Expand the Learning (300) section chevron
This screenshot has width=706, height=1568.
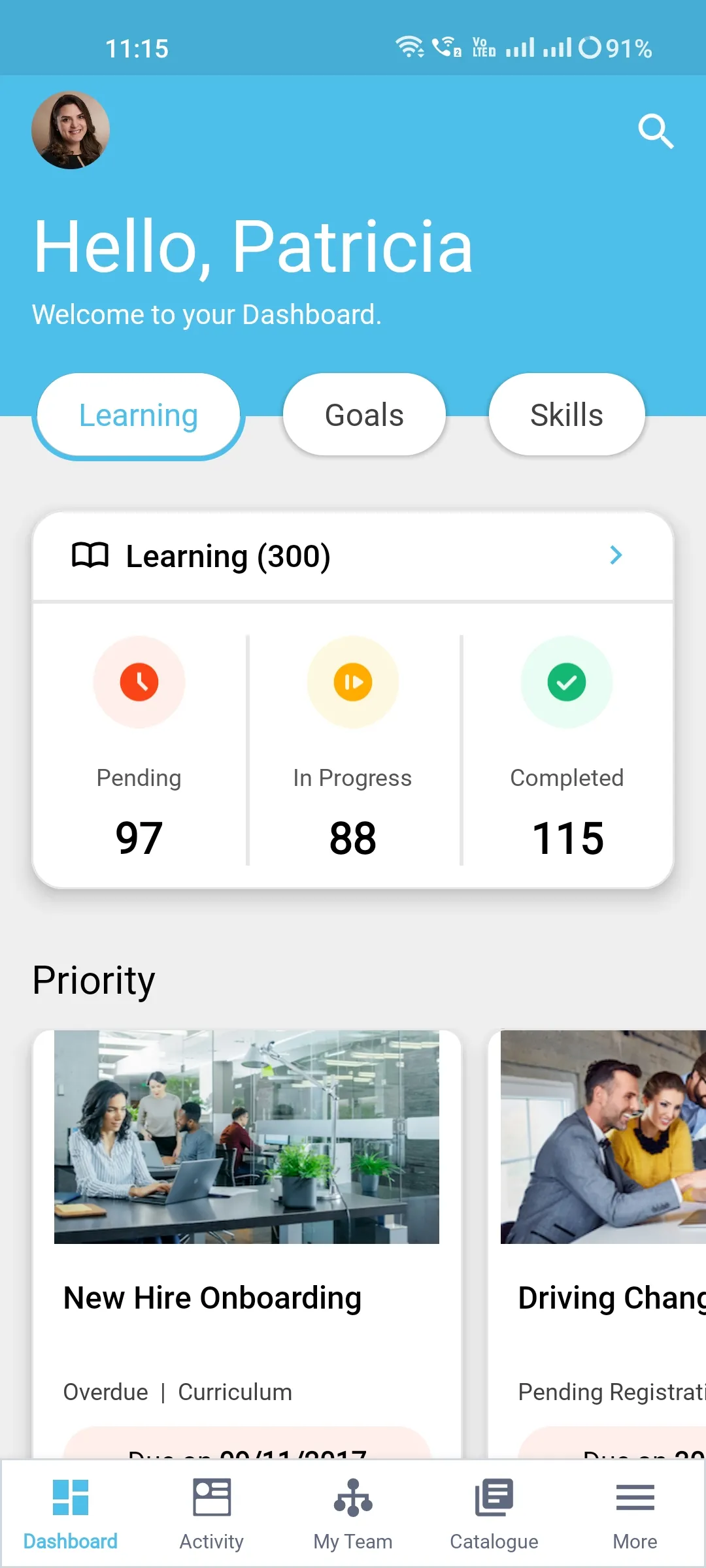[616, 555]
